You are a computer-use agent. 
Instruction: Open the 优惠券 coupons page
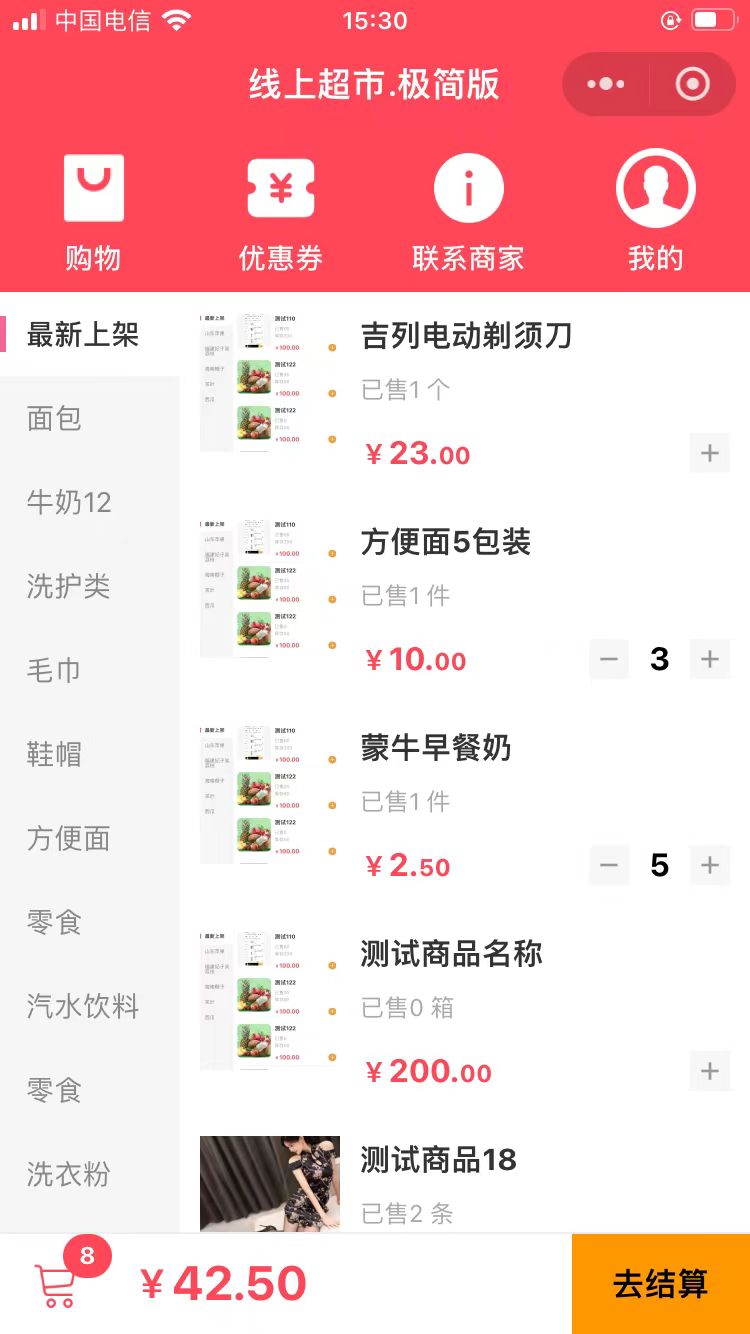click(x=281, y=214)
